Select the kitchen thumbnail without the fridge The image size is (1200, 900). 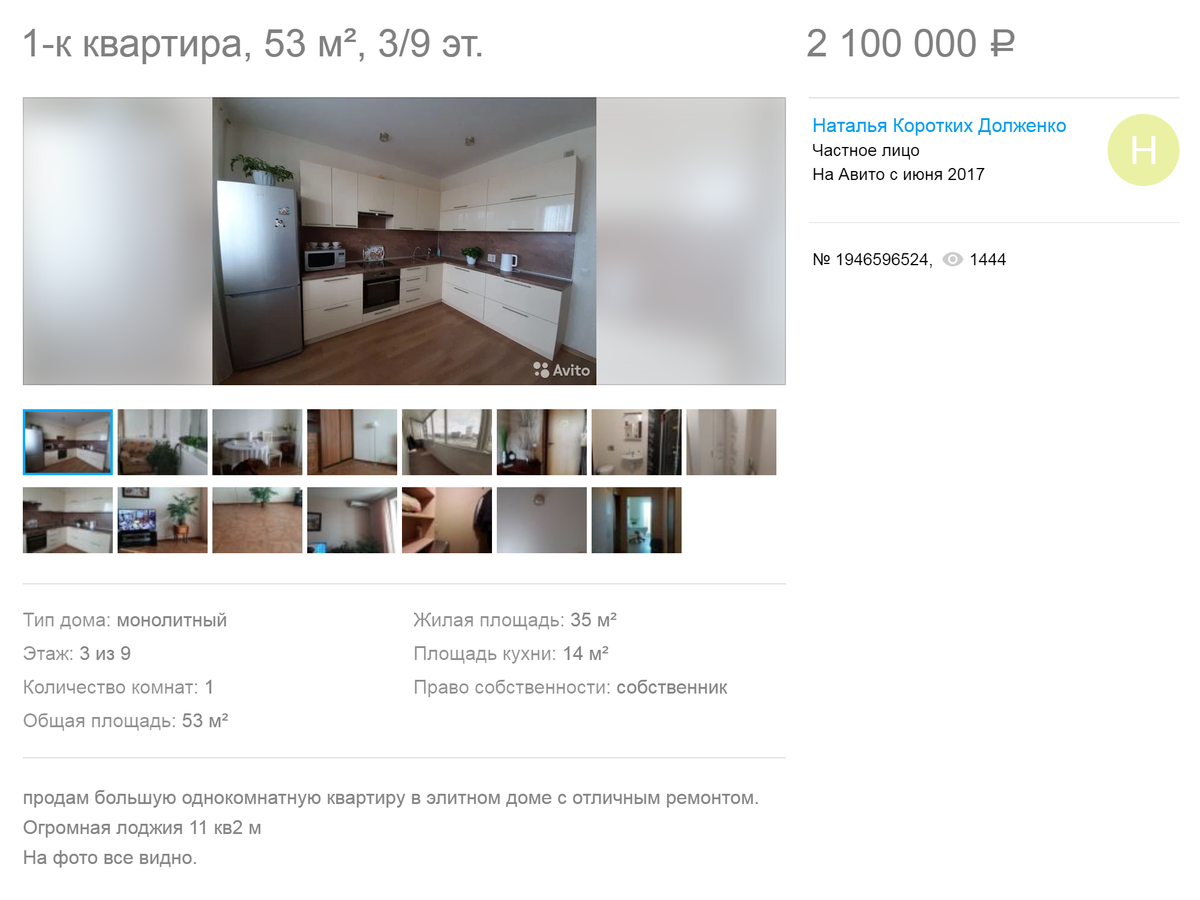click(x=68, y=520)
